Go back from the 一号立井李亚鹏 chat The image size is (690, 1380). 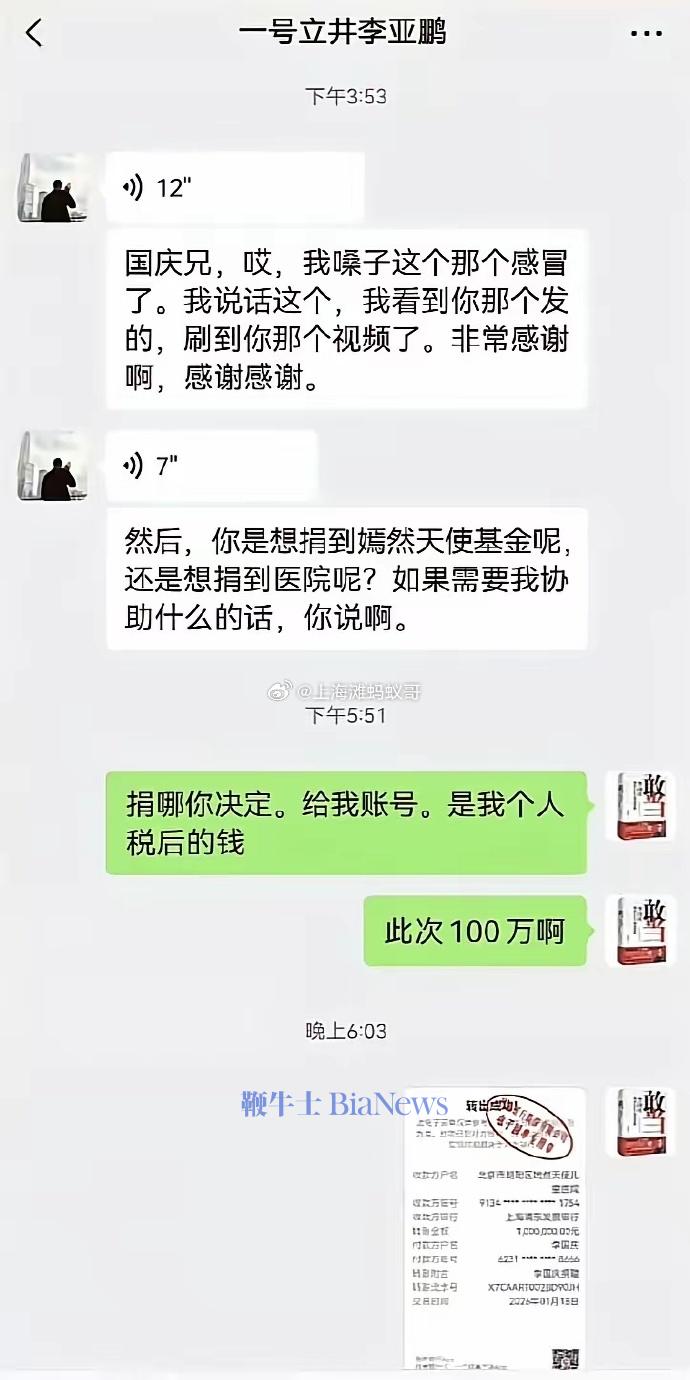34,33
